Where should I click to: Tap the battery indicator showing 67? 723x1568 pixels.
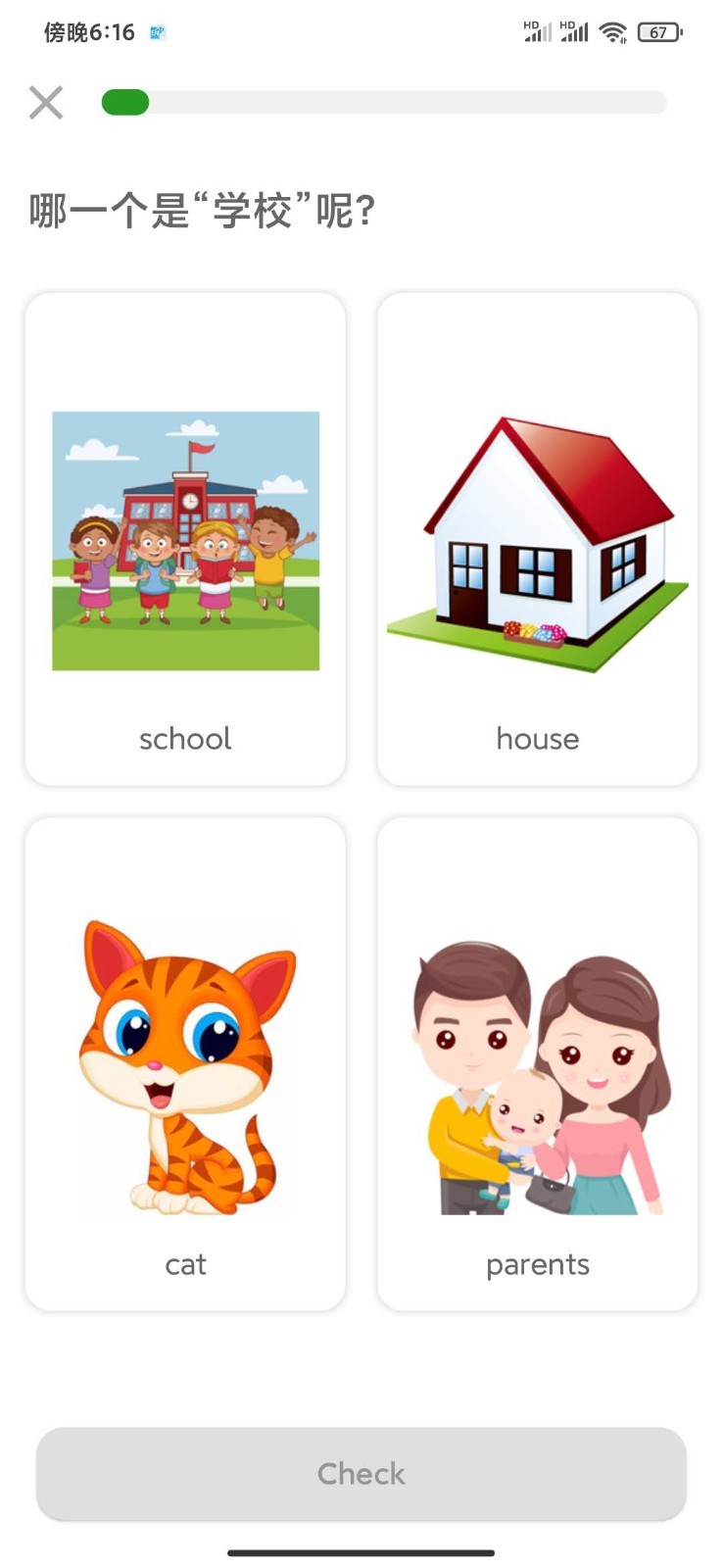click(x=658, y=31)
